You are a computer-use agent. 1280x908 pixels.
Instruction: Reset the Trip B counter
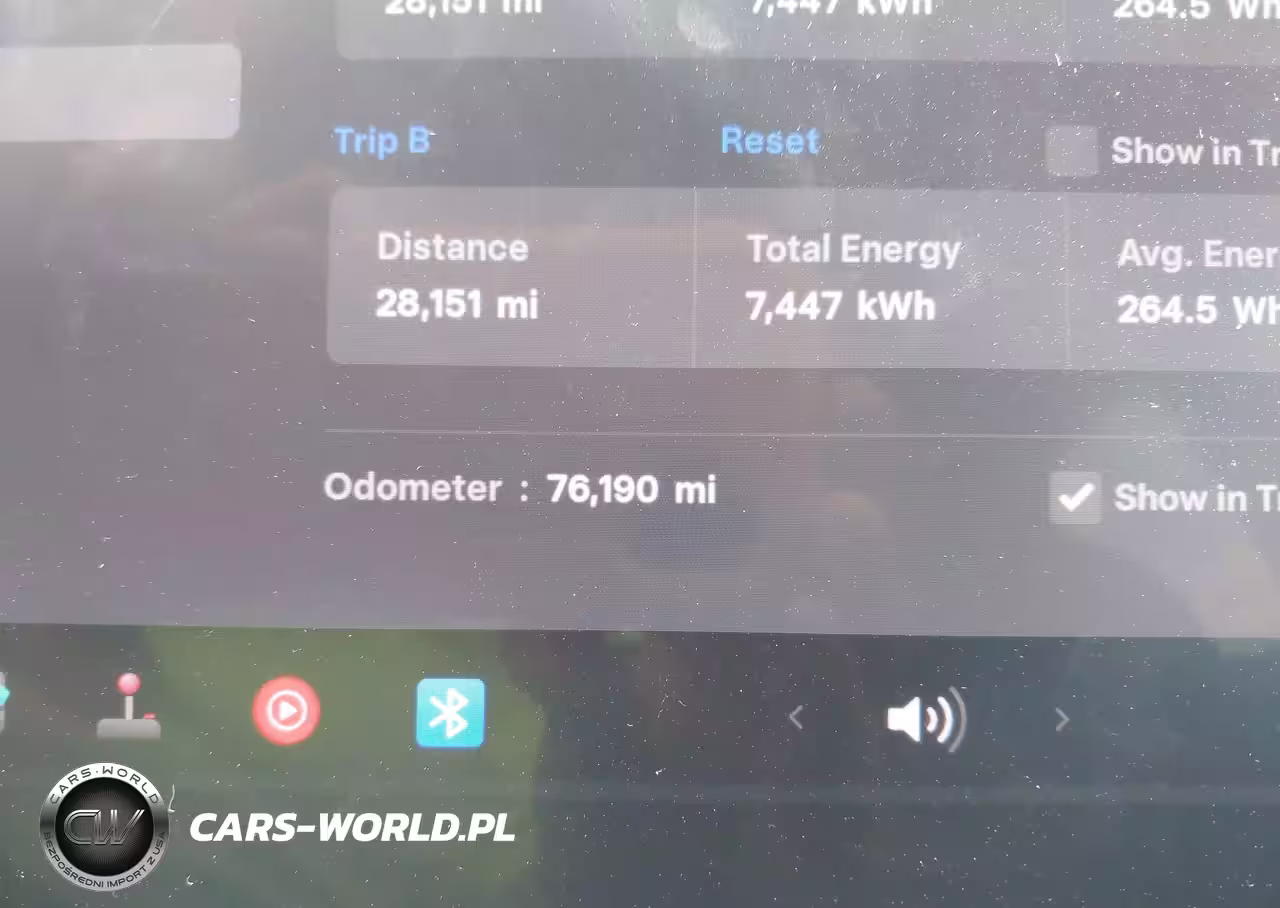pyautogui.click(x=769, y=141)
